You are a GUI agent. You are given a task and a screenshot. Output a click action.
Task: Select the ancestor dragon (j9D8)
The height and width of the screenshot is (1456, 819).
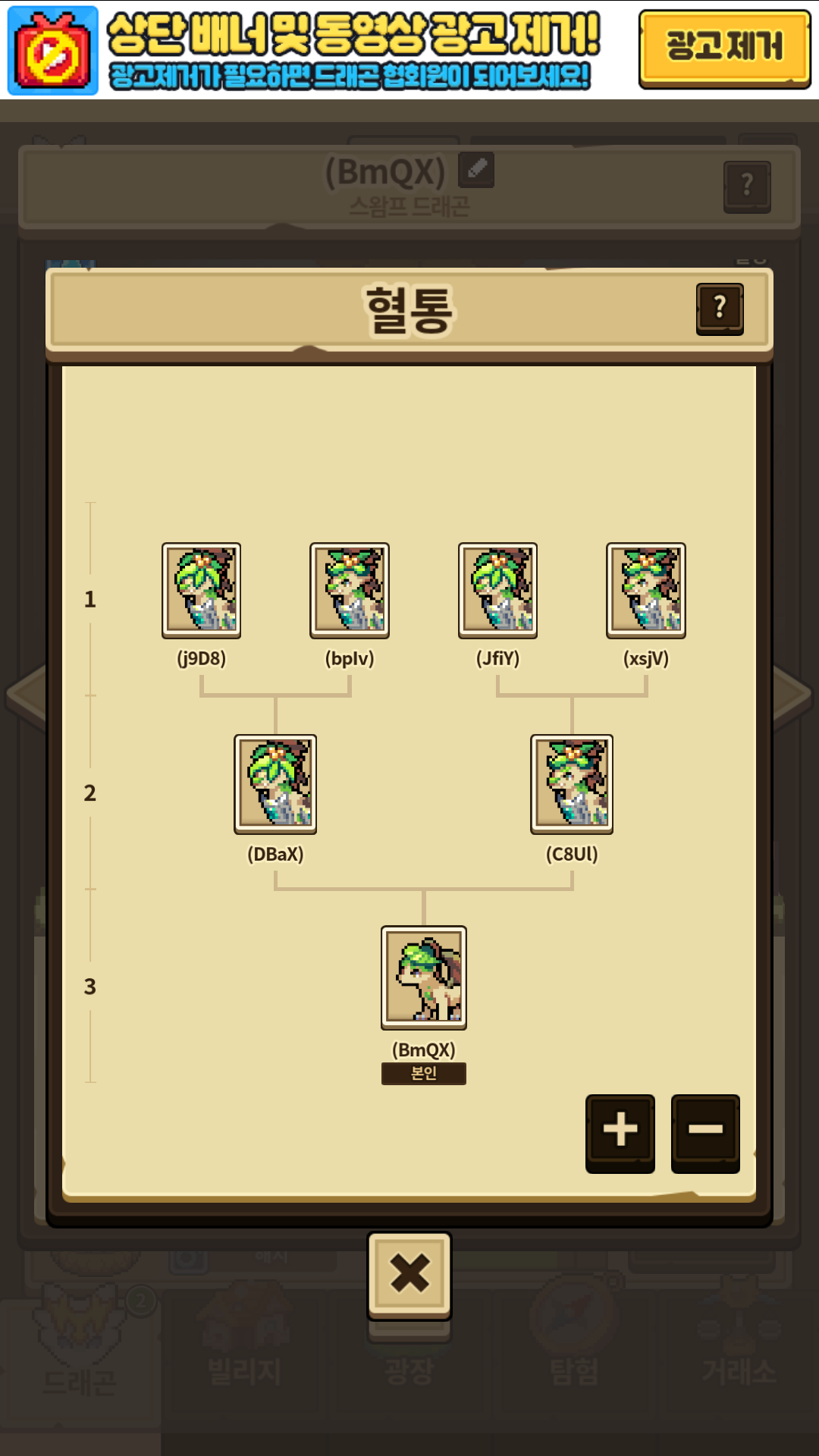(x=201, y=590)
